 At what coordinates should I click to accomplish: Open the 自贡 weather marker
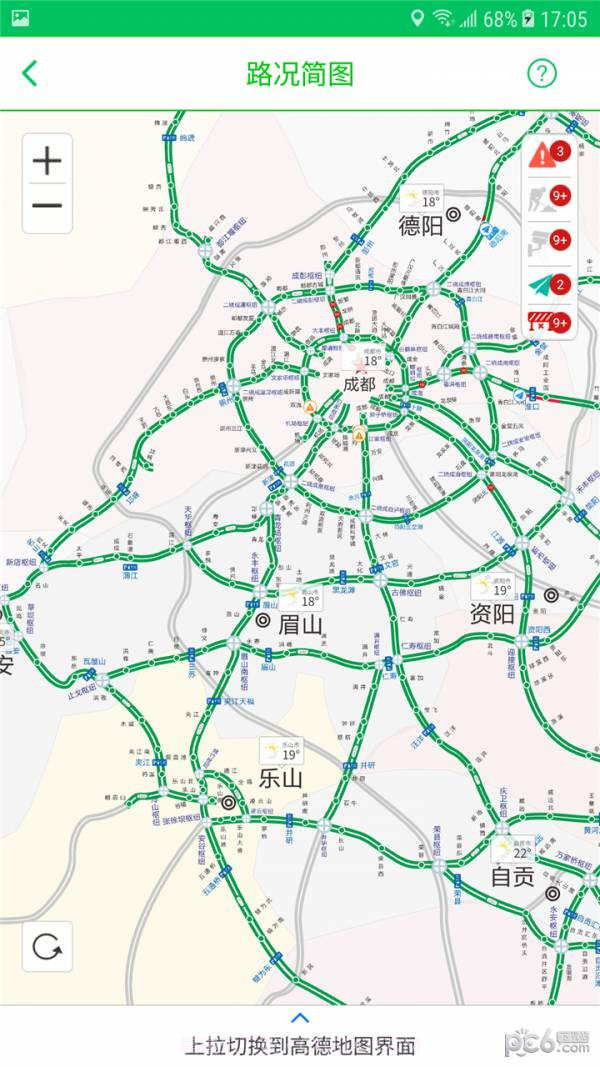[x=513, y=849]
